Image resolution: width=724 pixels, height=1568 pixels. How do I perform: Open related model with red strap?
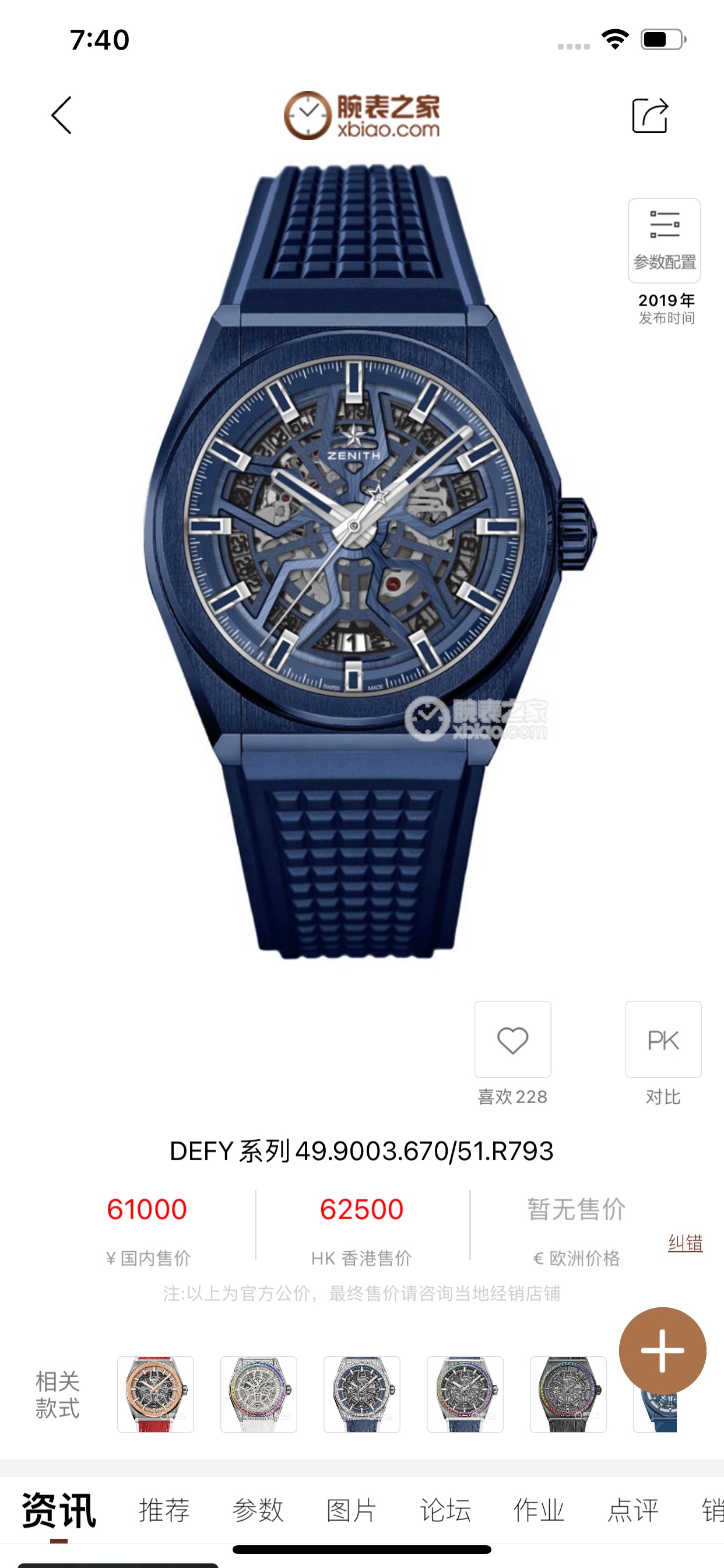click(x=156, y=1394)
